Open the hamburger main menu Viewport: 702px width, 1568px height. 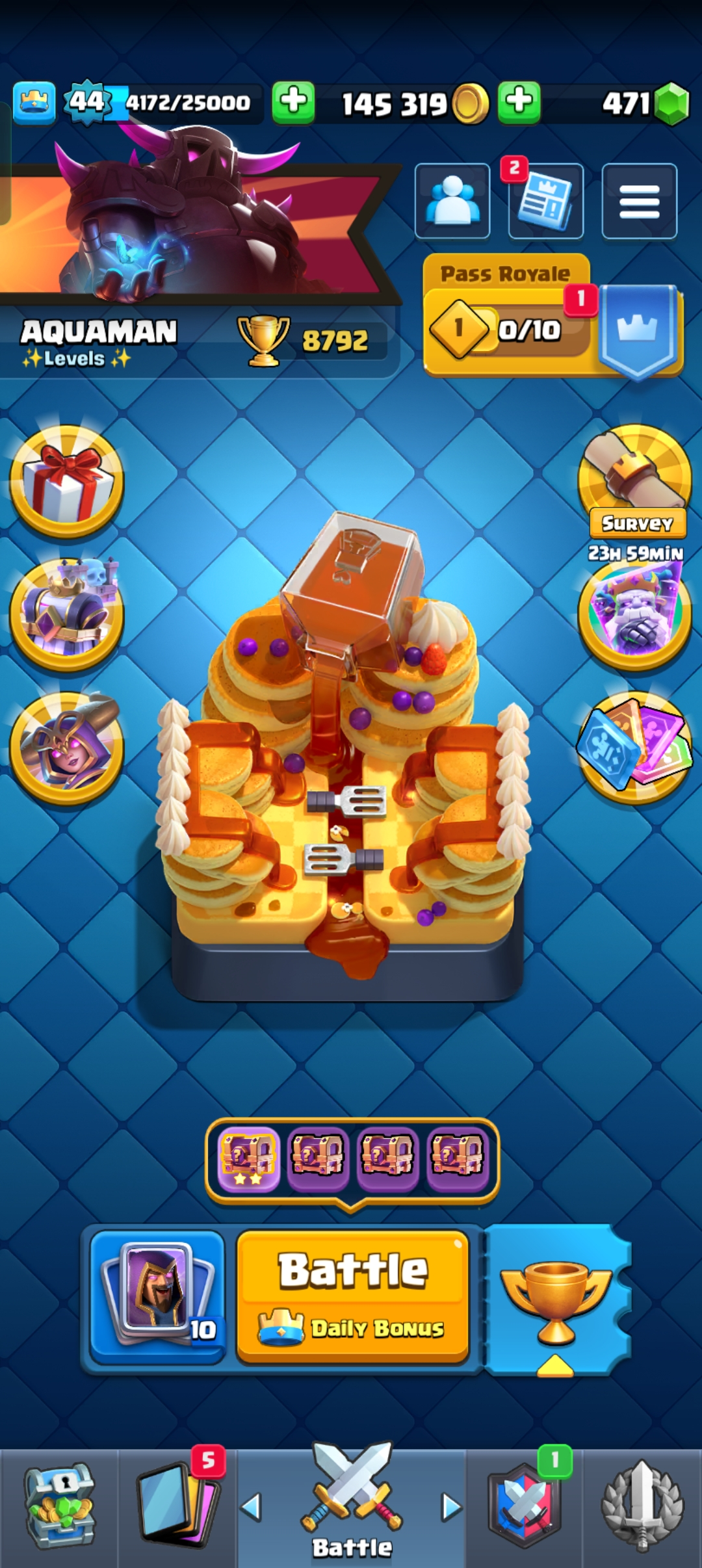[639, 202]
